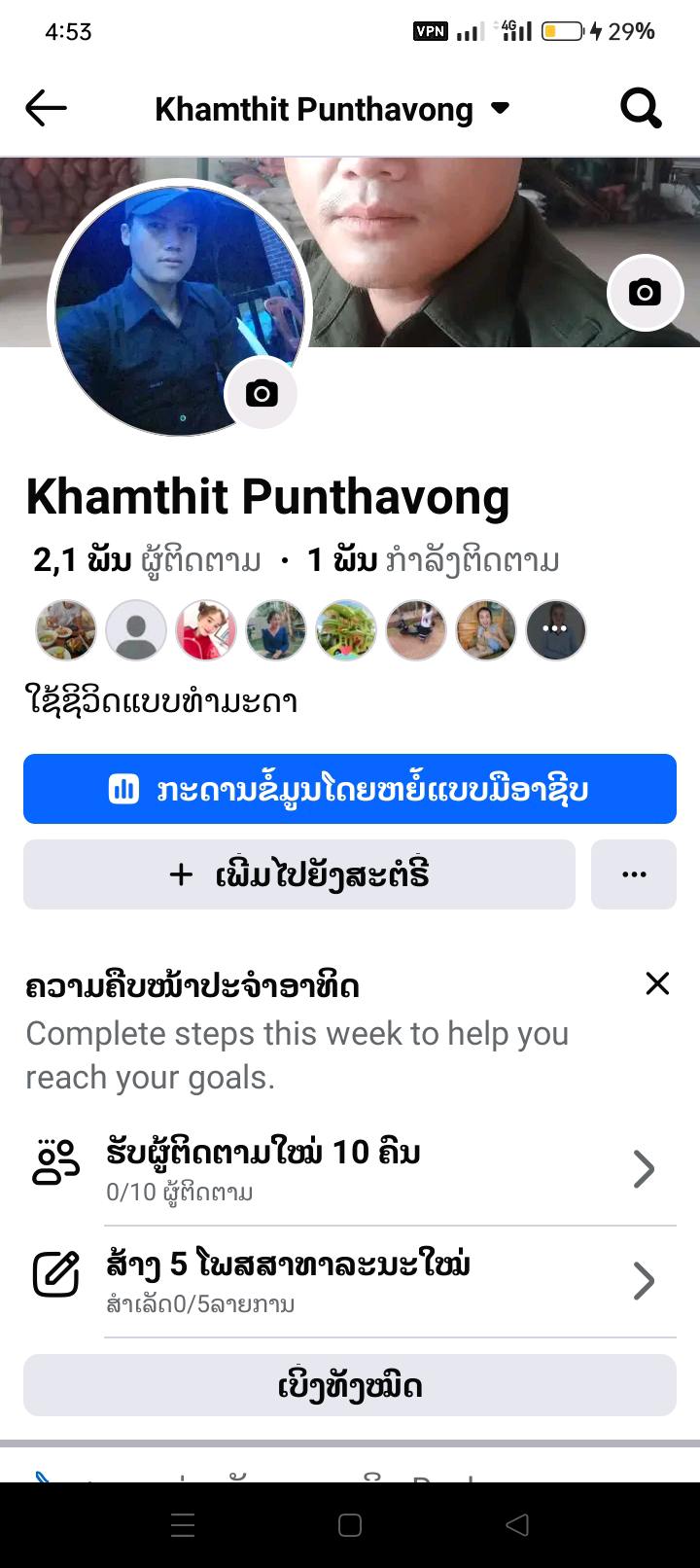
Task: Go back using the top-left arrow
Action: coord(46,108)
